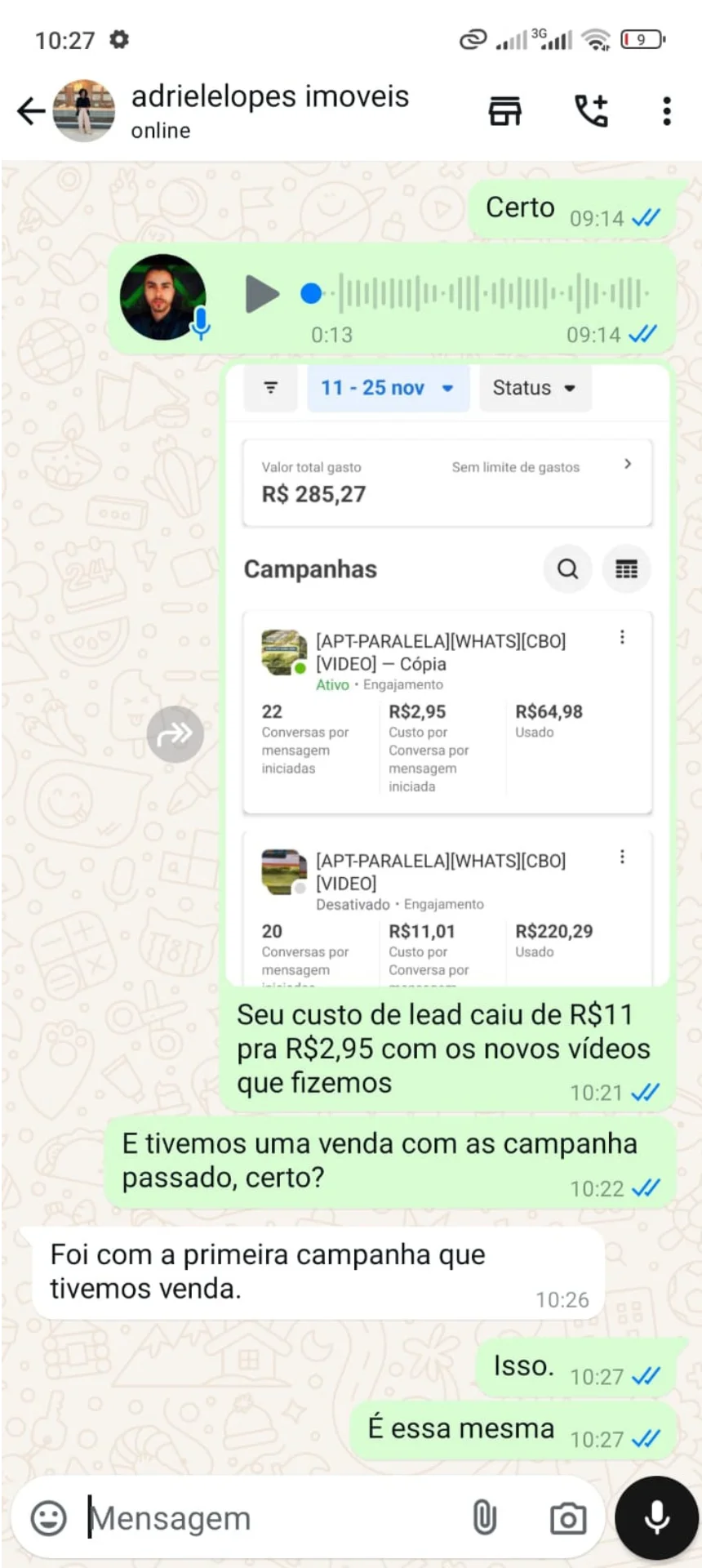702x1568 pixels.
Task: Attach a file with the paperclip
Action: coord(484,1518)
